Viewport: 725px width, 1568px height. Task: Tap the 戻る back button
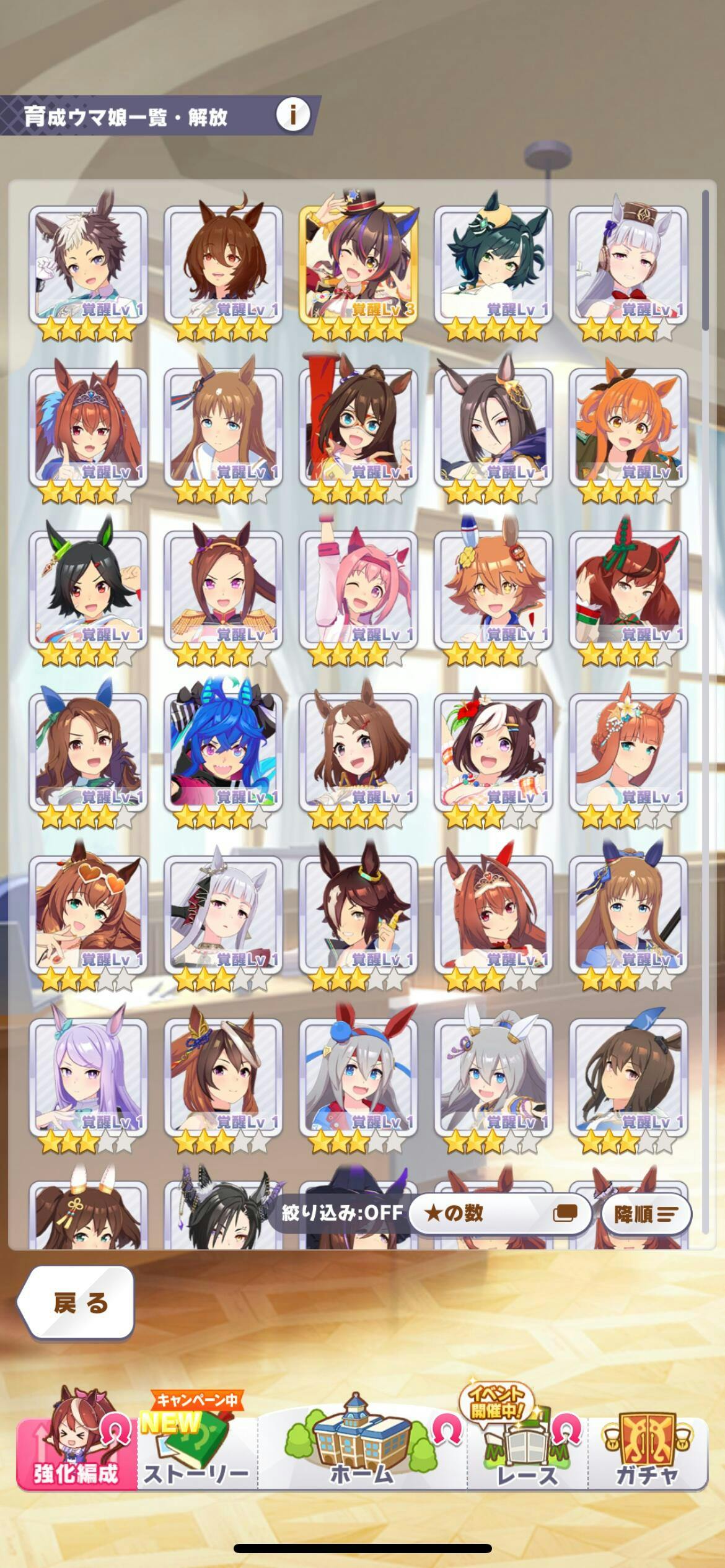[79, 1302]
